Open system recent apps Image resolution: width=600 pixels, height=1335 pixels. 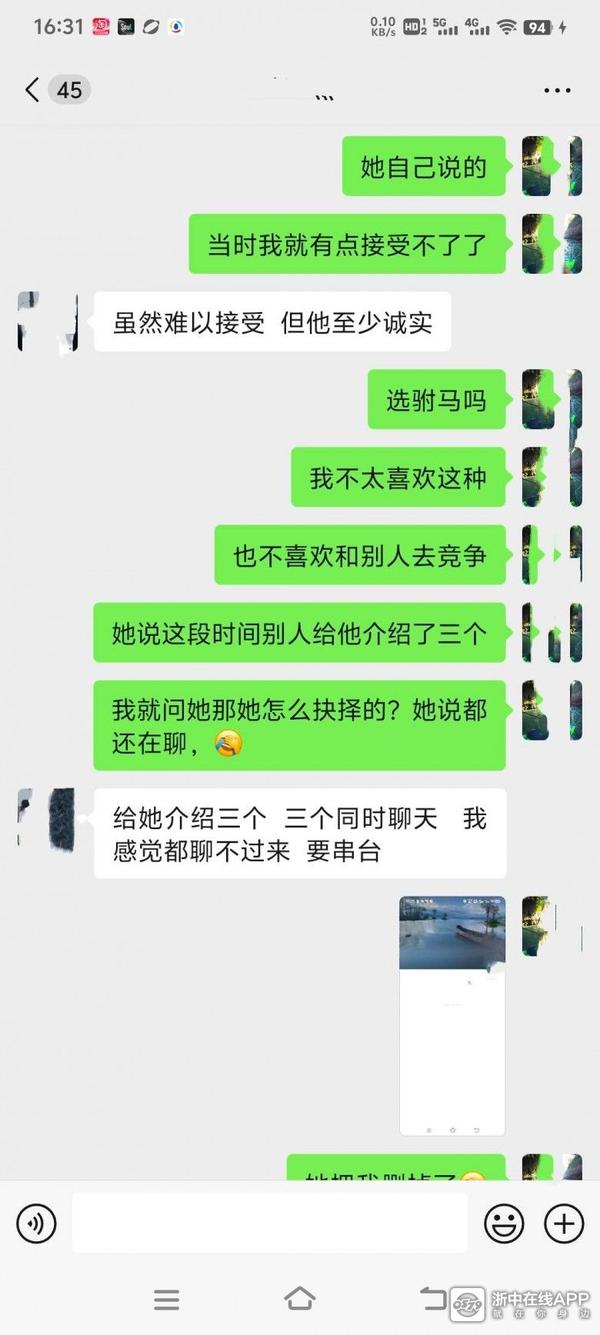[x=166, y=1299]
